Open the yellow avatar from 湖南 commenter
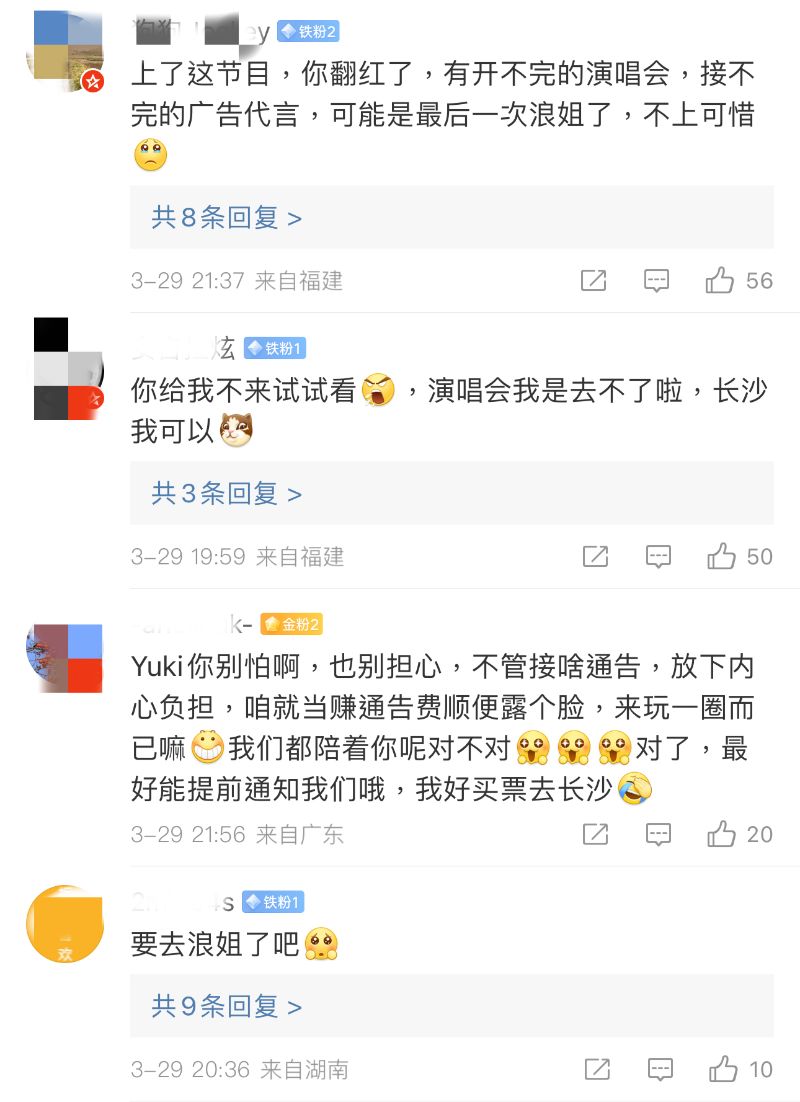The height and width of the screenshot is (1102, 800). [x=65, y=924]
